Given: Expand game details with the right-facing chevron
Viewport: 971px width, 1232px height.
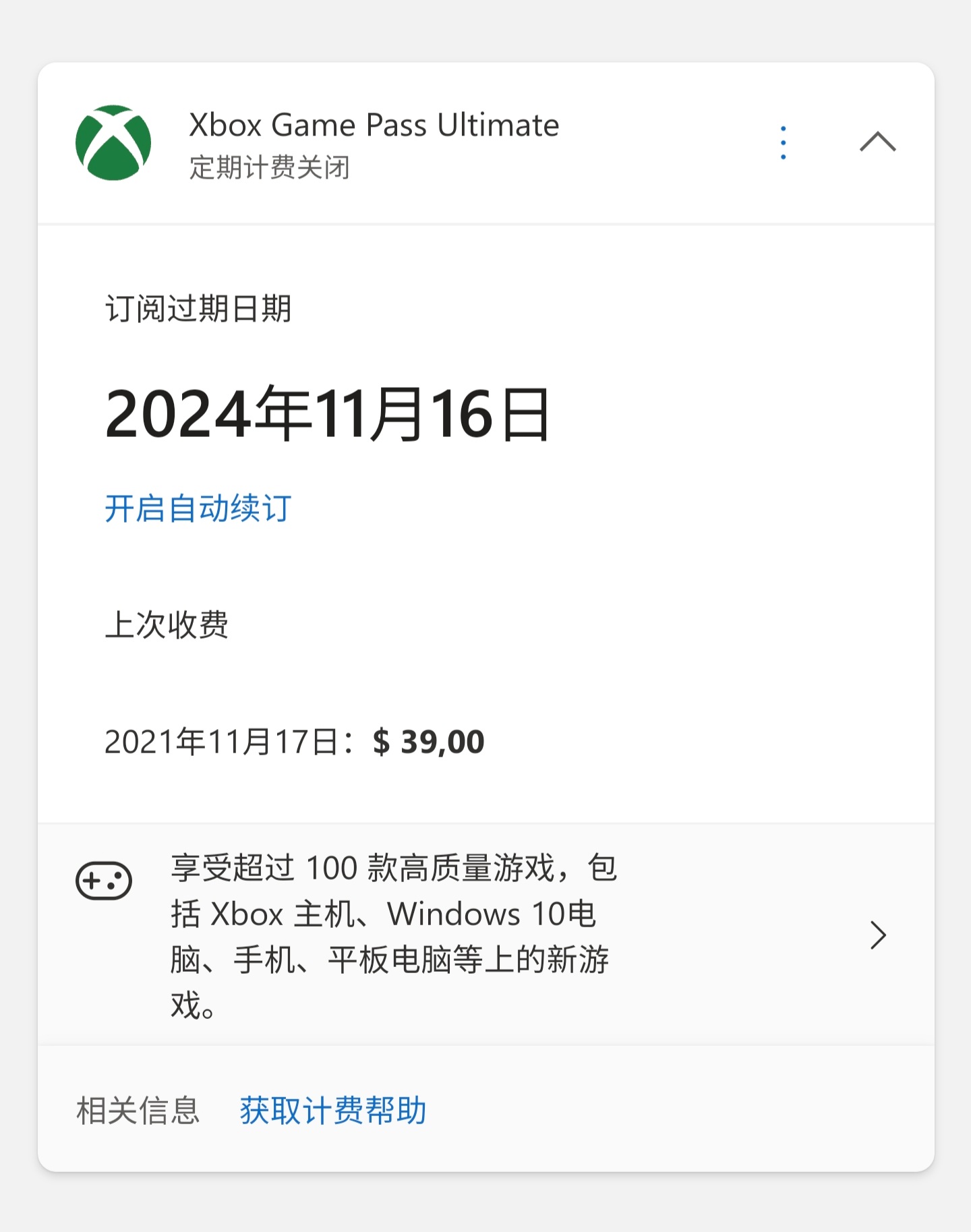Looking at the screenshot, I should click(x=879, y=935).
